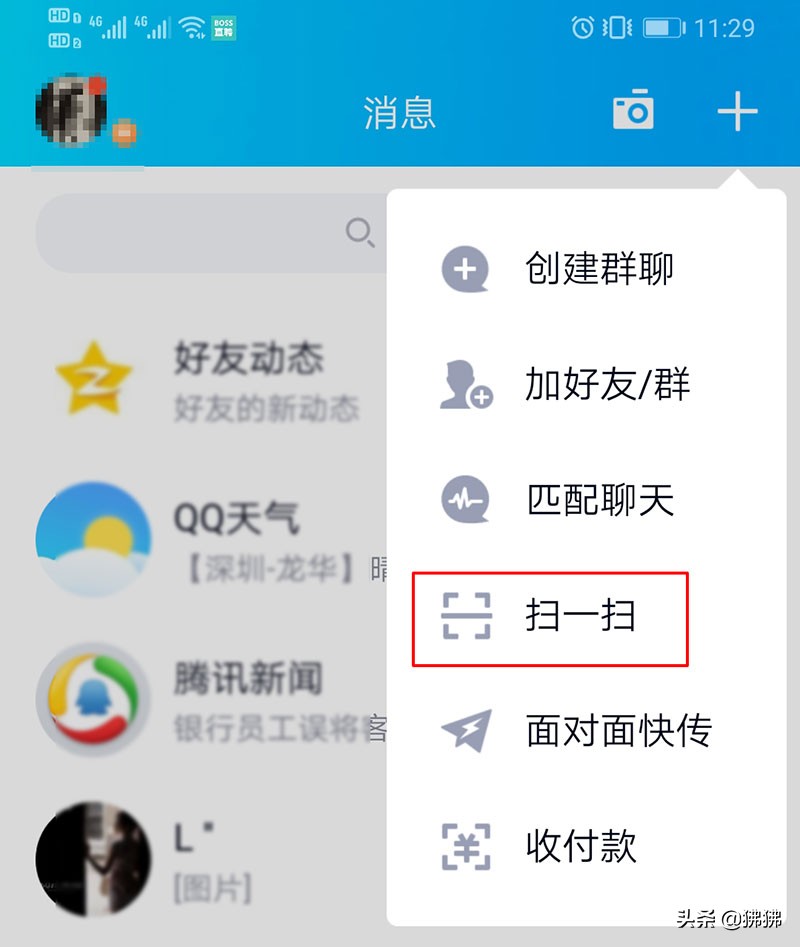Select the 加好友/群 add friend icon
Image resolution: width=800 pixels, height=947 pixels.
465,385
